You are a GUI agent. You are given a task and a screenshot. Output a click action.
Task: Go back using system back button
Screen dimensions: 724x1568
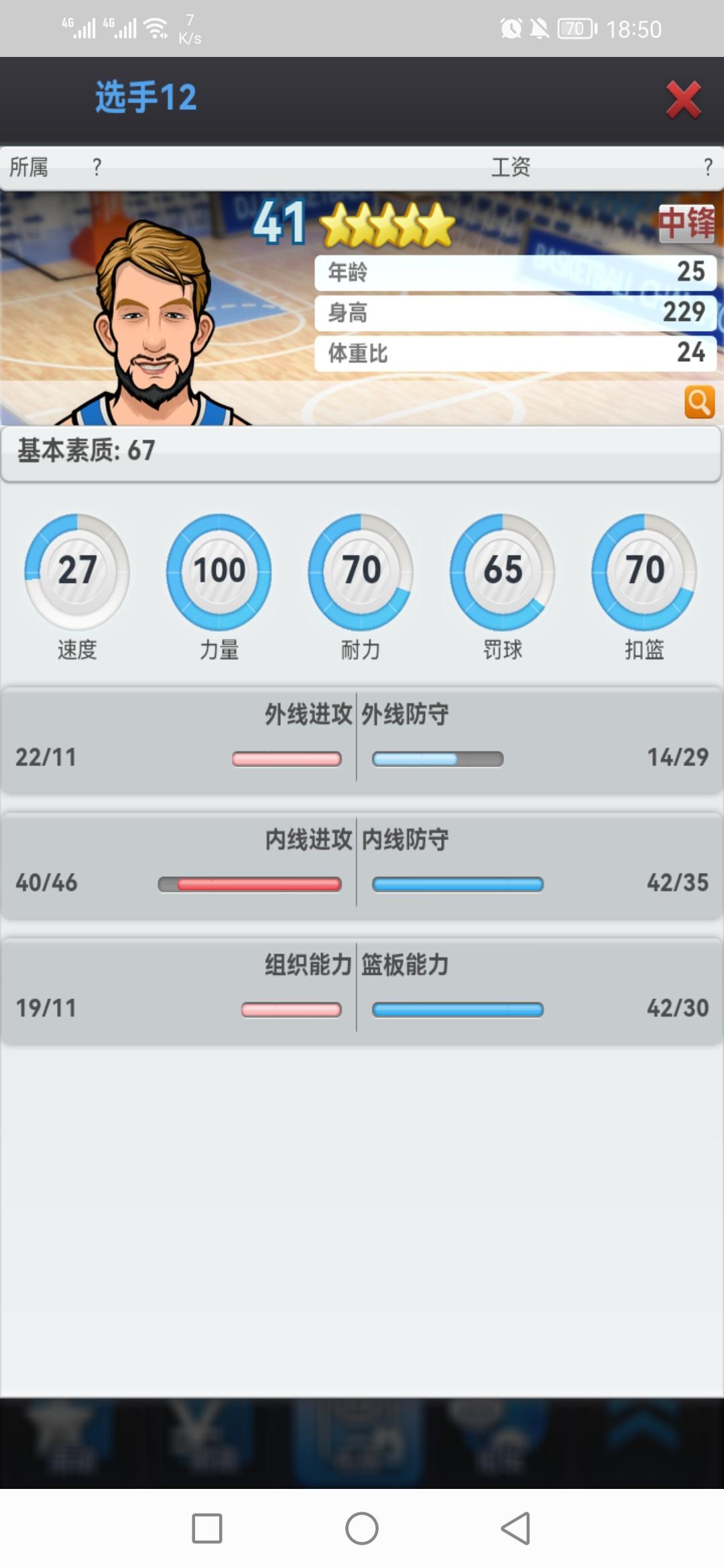click(x=516, y=1528)
